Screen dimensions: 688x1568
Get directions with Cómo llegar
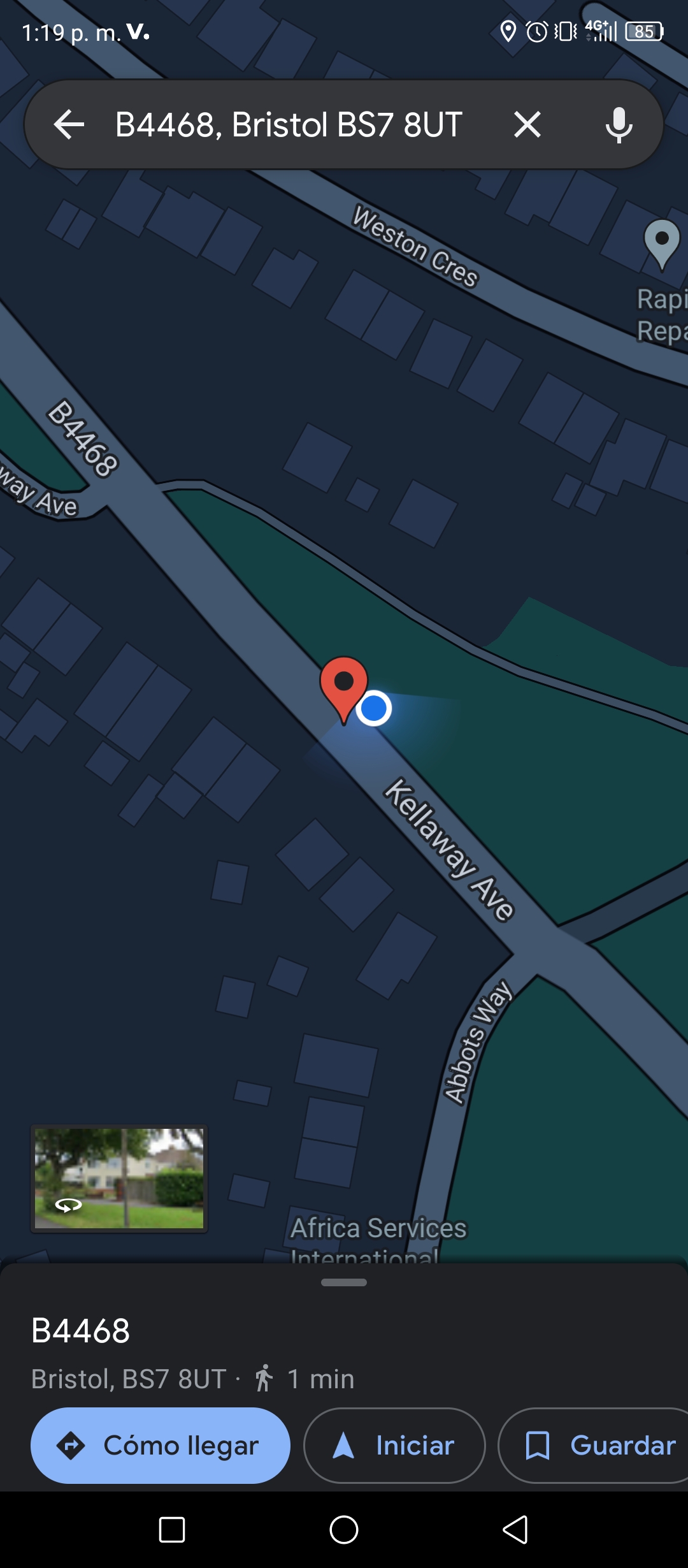tap(161, 1445)
